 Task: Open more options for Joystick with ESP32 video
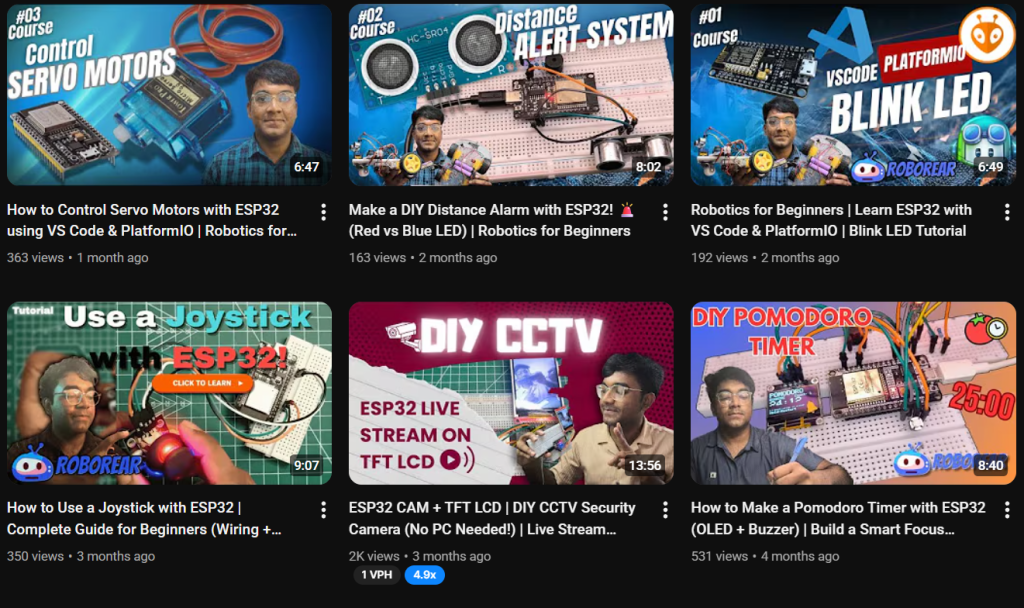(323, 510)
